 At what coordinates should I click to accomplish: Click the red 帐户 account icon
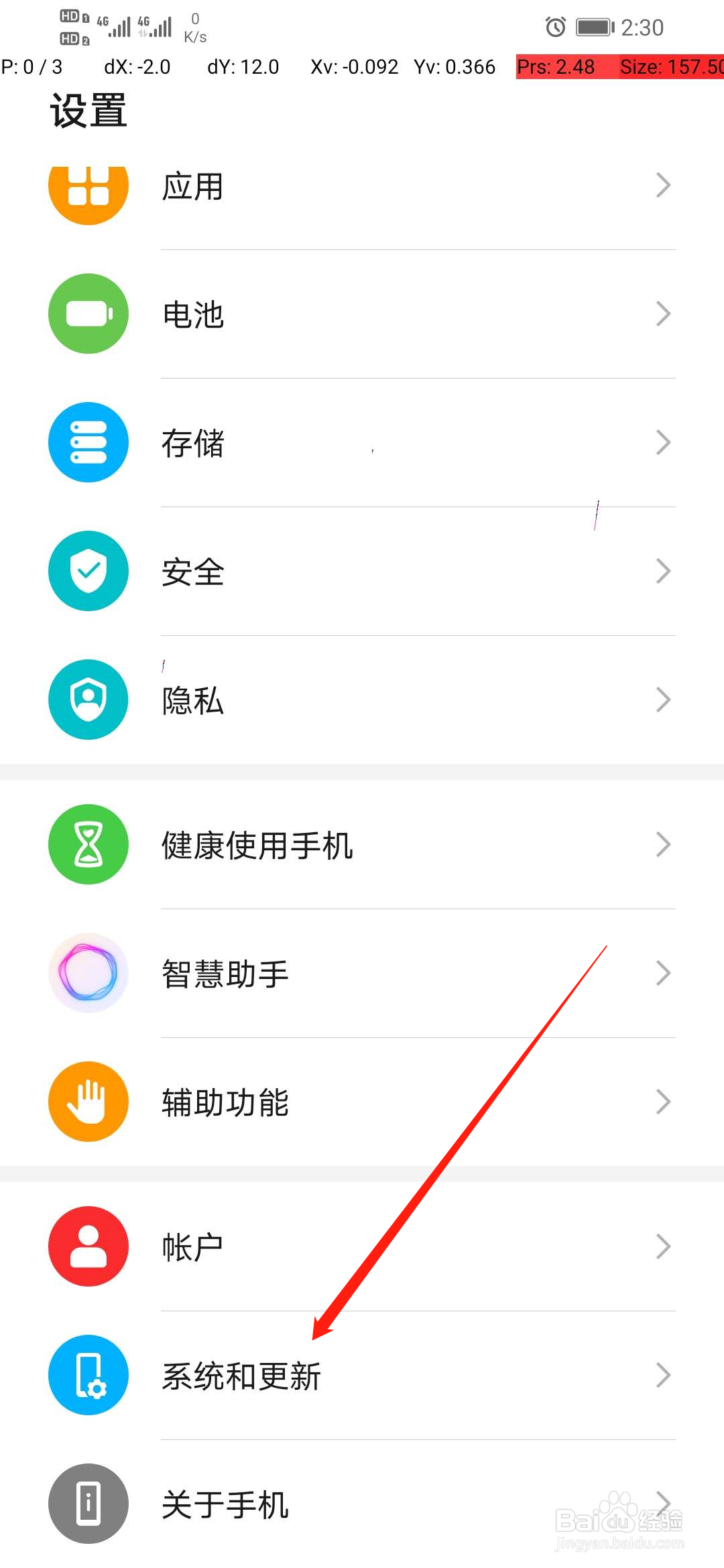coord(88,1246)
